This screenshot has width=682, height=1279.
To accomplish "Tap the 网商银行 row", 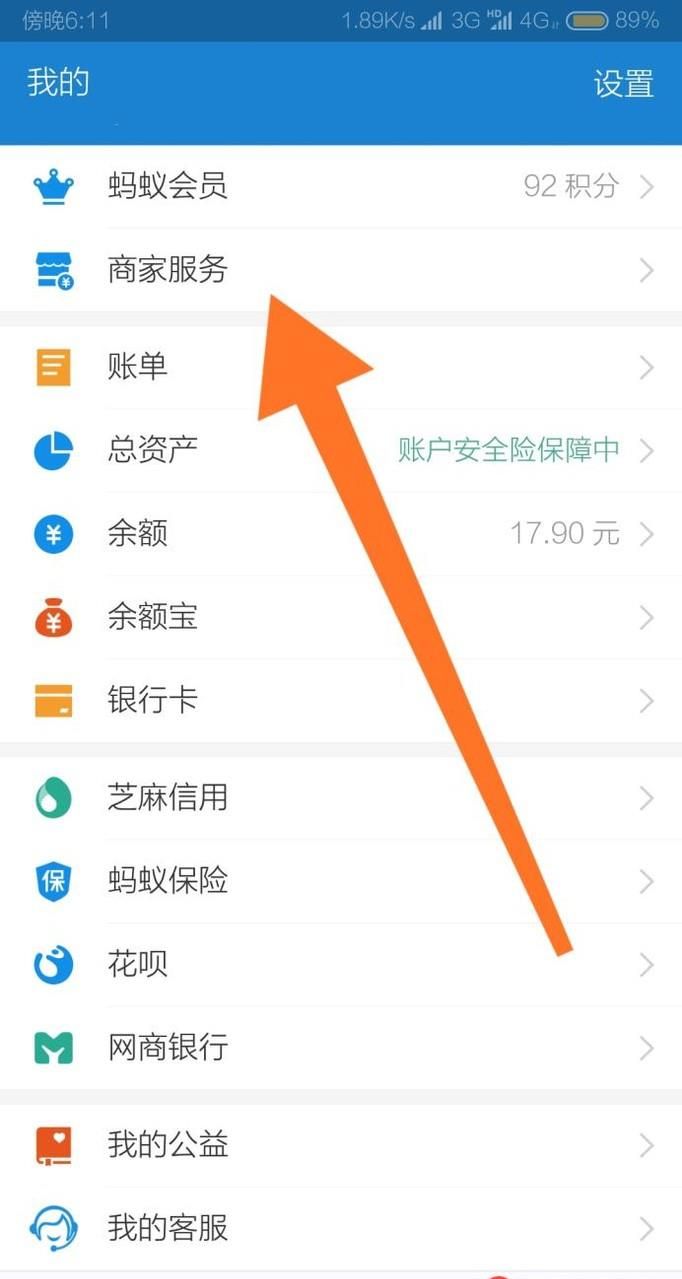I will click(x=167, y=1048).
